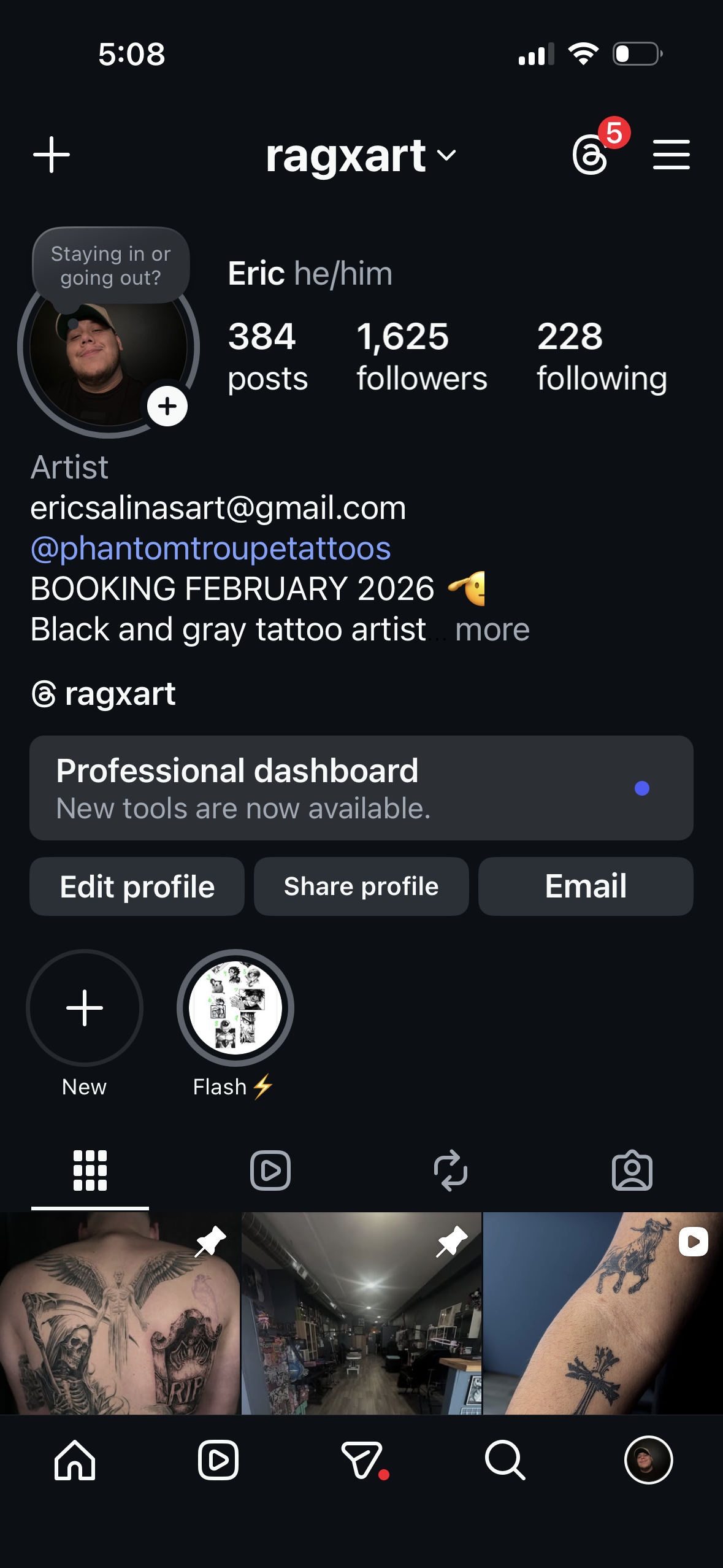View the 228 following list
Image resolution: width=723 pixels, height=1568 pixels.
pyautogui.click(x=601, y=356)
